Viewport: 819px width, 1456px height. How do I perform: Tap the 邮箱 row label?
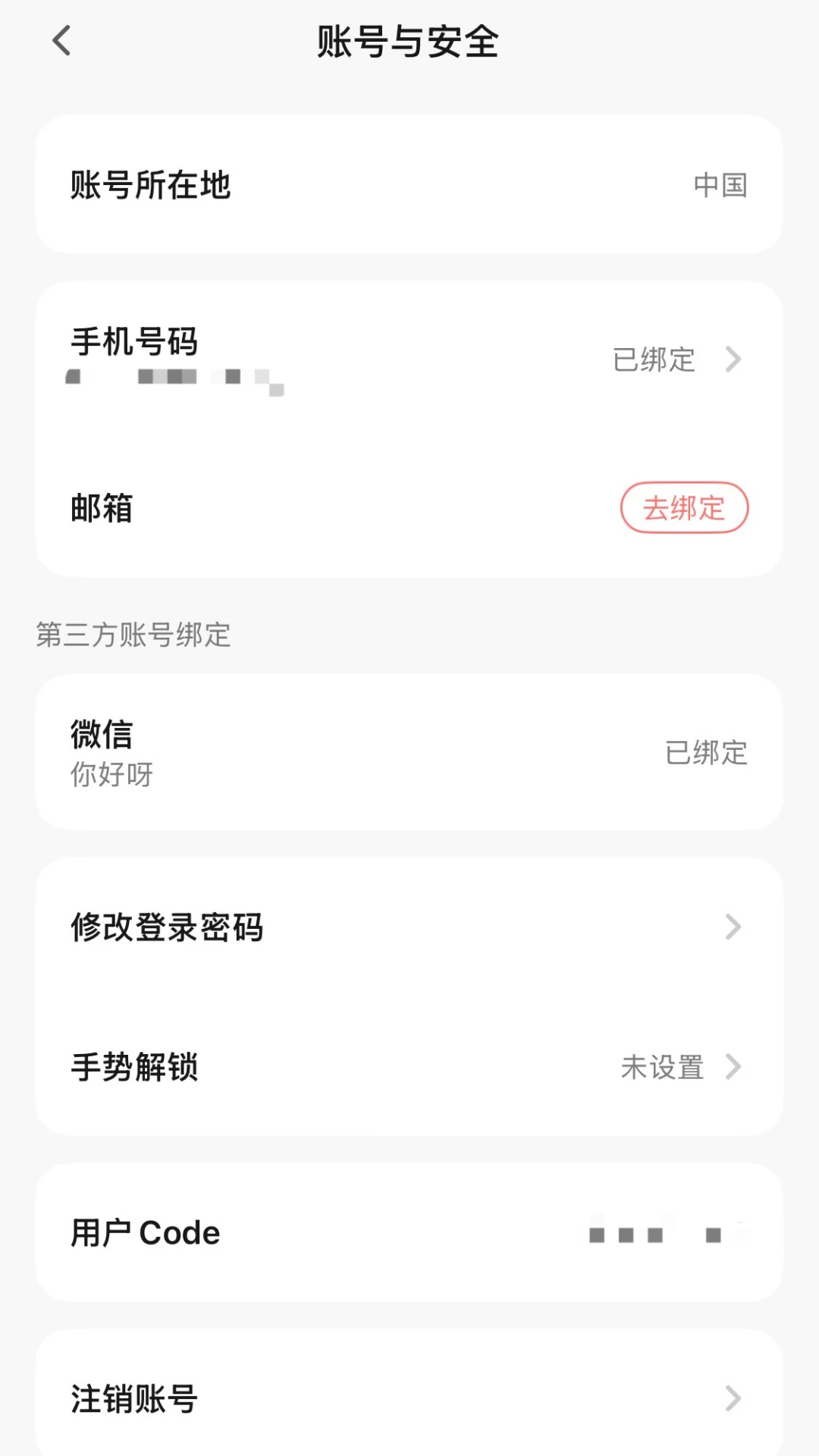(100, 509)
